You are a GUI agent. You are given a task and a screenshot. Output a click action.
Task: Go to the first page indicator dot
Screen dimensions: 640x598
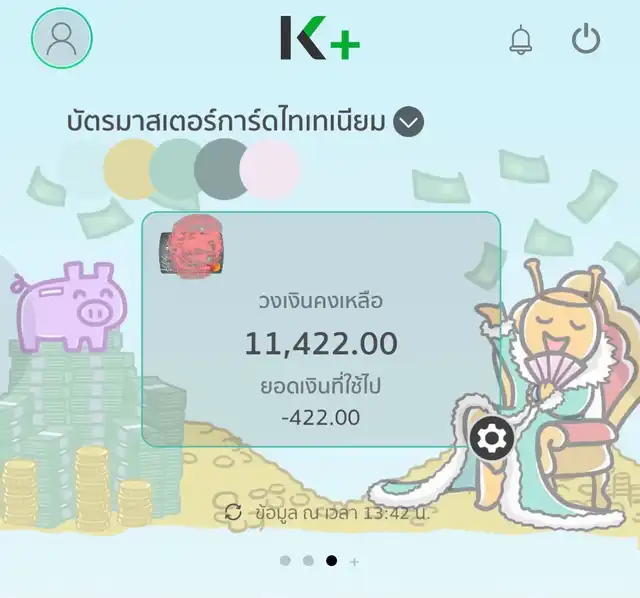pyautogui.click(x=285, y=561)
